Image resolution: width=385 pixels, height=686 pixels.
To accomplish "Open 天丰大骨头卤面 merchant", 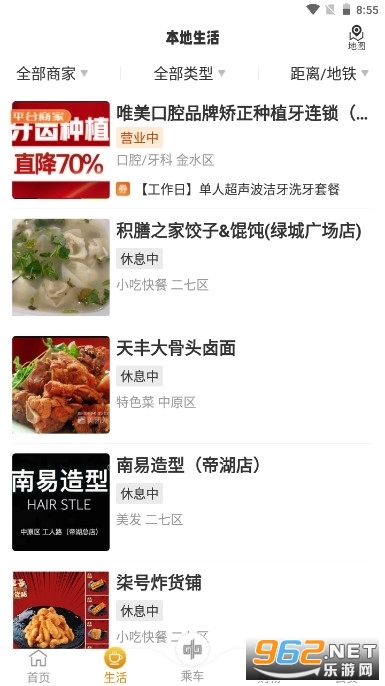I will 192,385.
